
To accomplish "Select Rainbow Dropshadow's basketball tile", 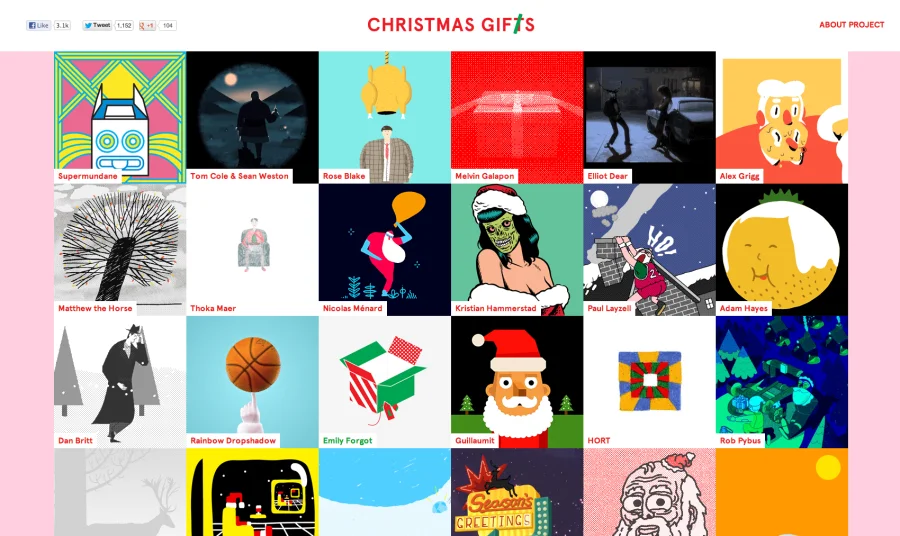I will (252, 380).
